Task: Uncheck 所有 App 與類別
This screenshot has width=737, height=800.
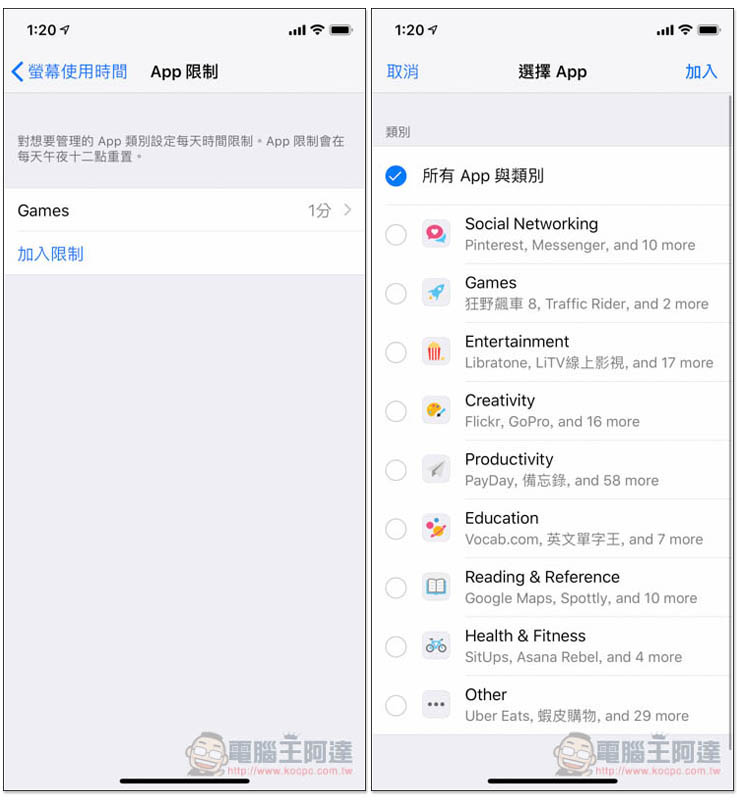Action: (x=396, y=176)
